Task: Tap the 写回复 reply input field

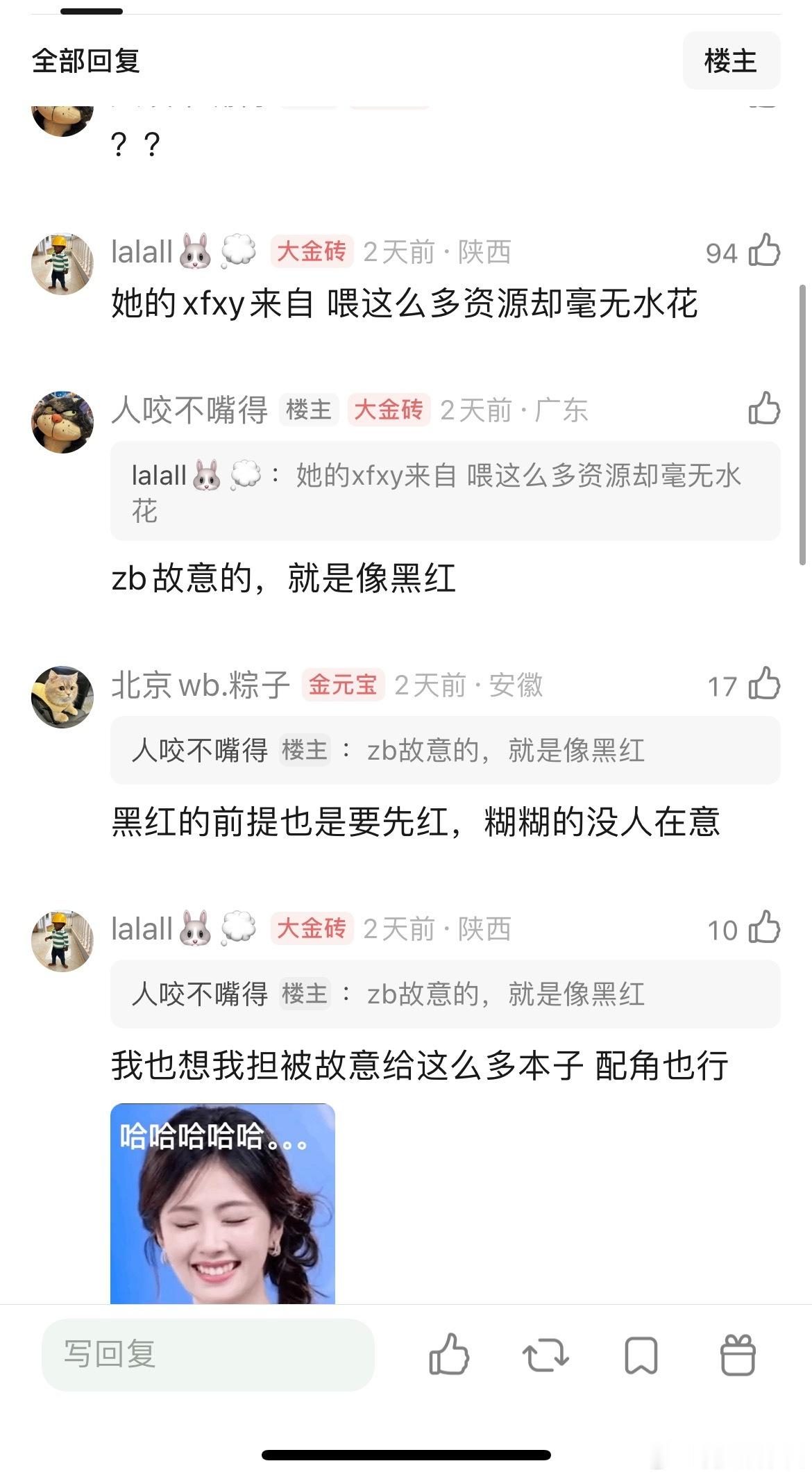Action: click(208, 1355)
